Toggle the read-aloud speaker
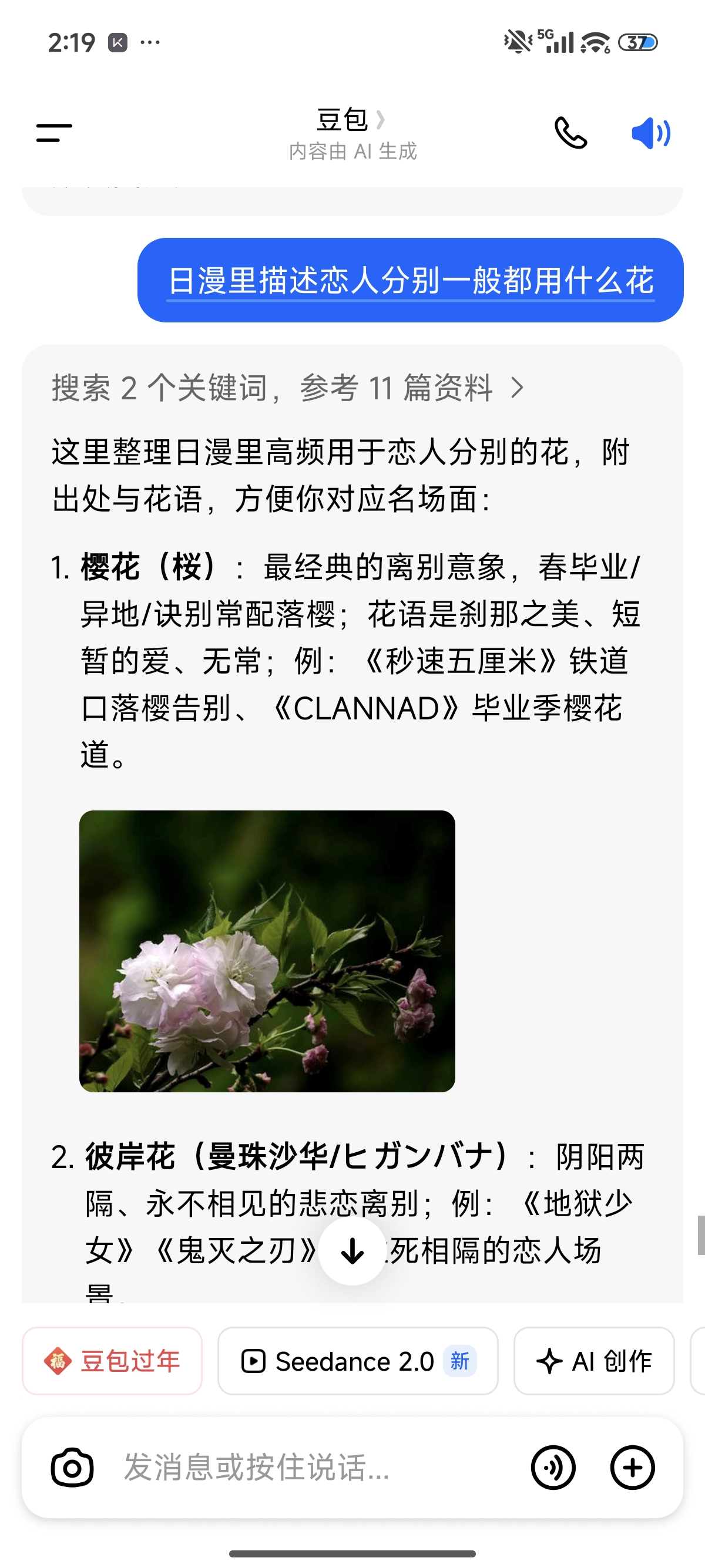This screenshot has width=705, height=1568. (650, 133)
